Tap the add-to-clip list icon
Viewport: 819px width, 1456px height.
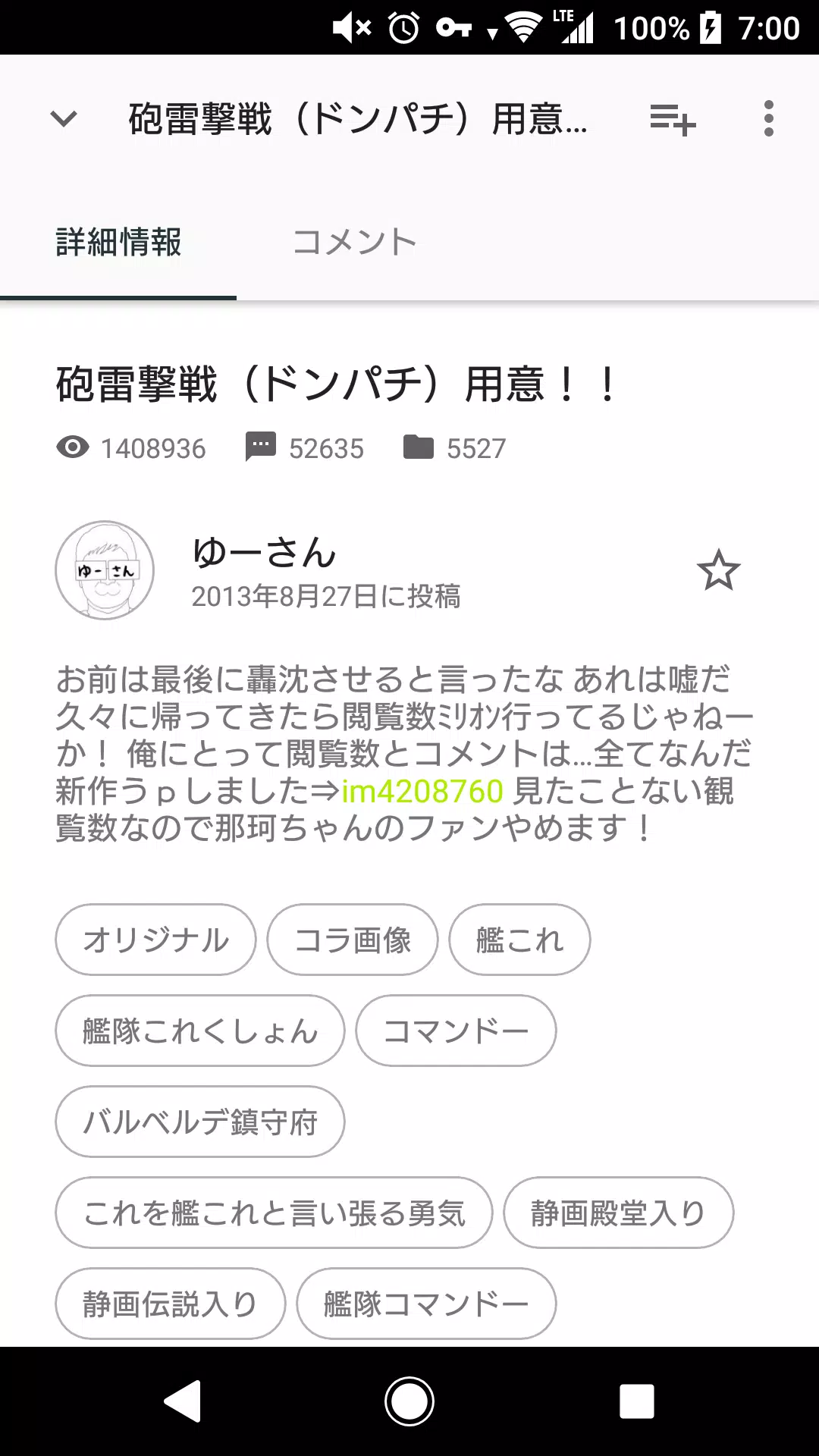(673, 118)
